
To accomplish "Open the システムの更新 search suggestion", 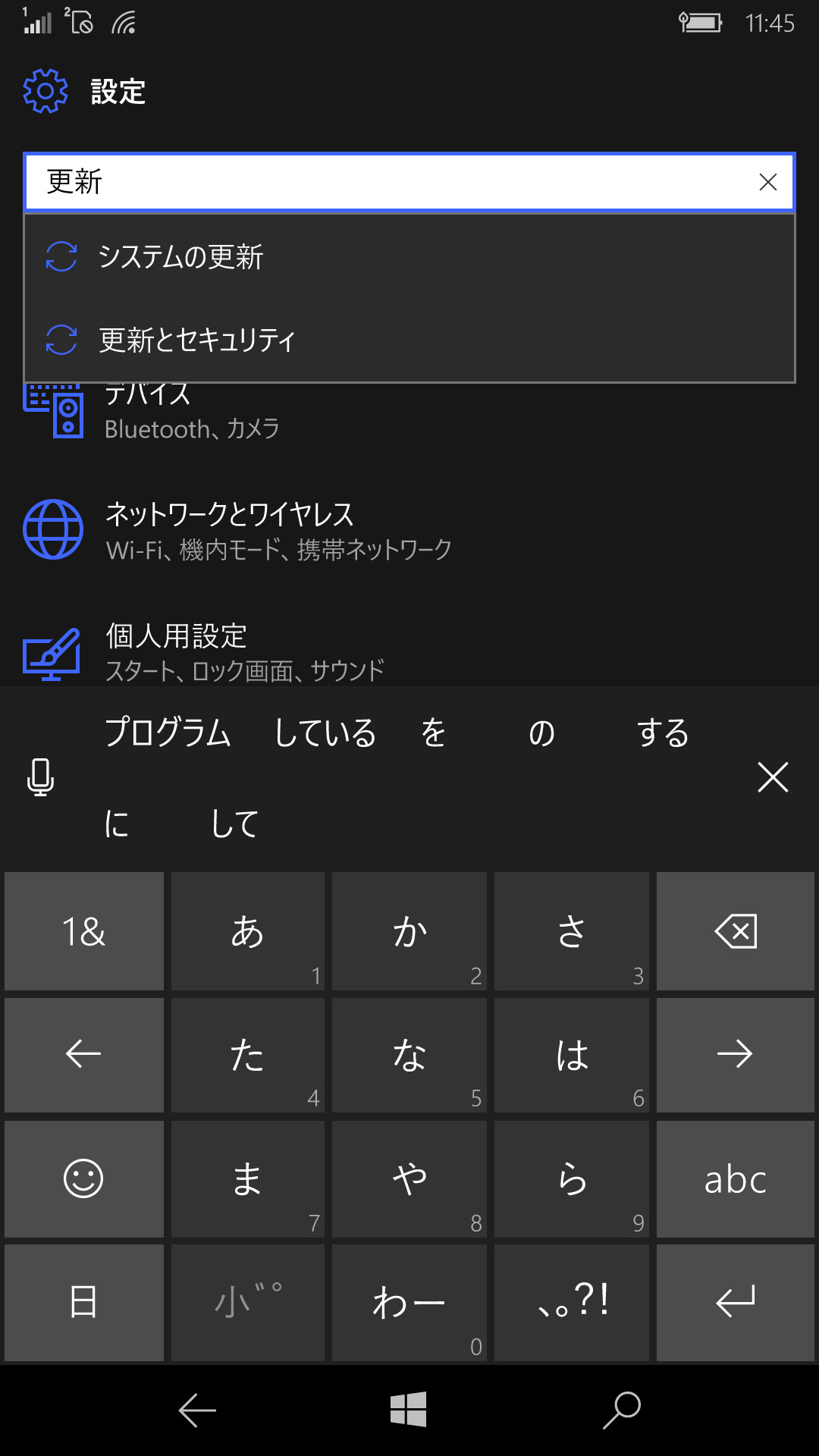I will (182, 258).
